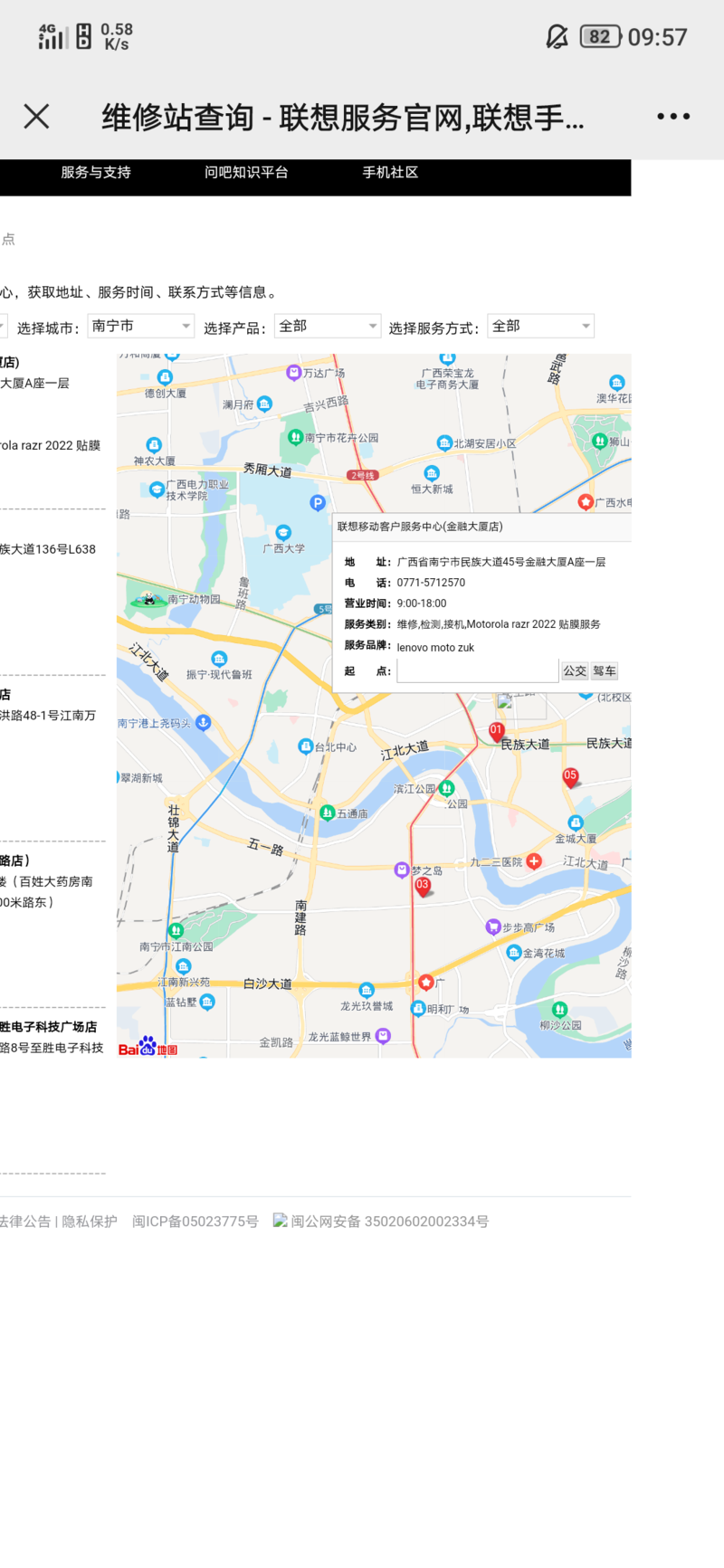Close the web page with X
This screenshot has width=724, height=1568.
point(36,116)
